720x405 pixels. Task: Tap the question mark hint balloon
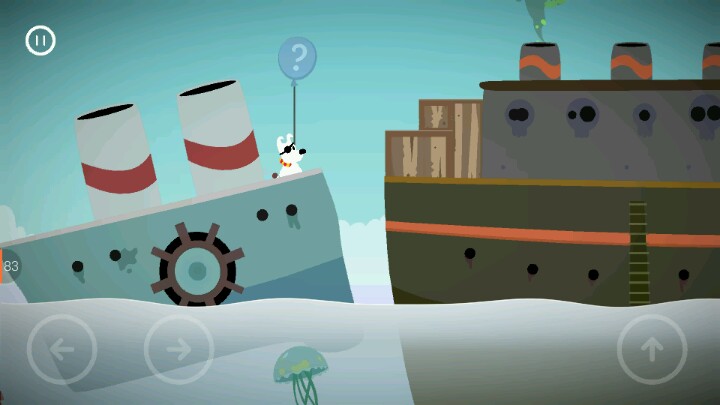297,58
